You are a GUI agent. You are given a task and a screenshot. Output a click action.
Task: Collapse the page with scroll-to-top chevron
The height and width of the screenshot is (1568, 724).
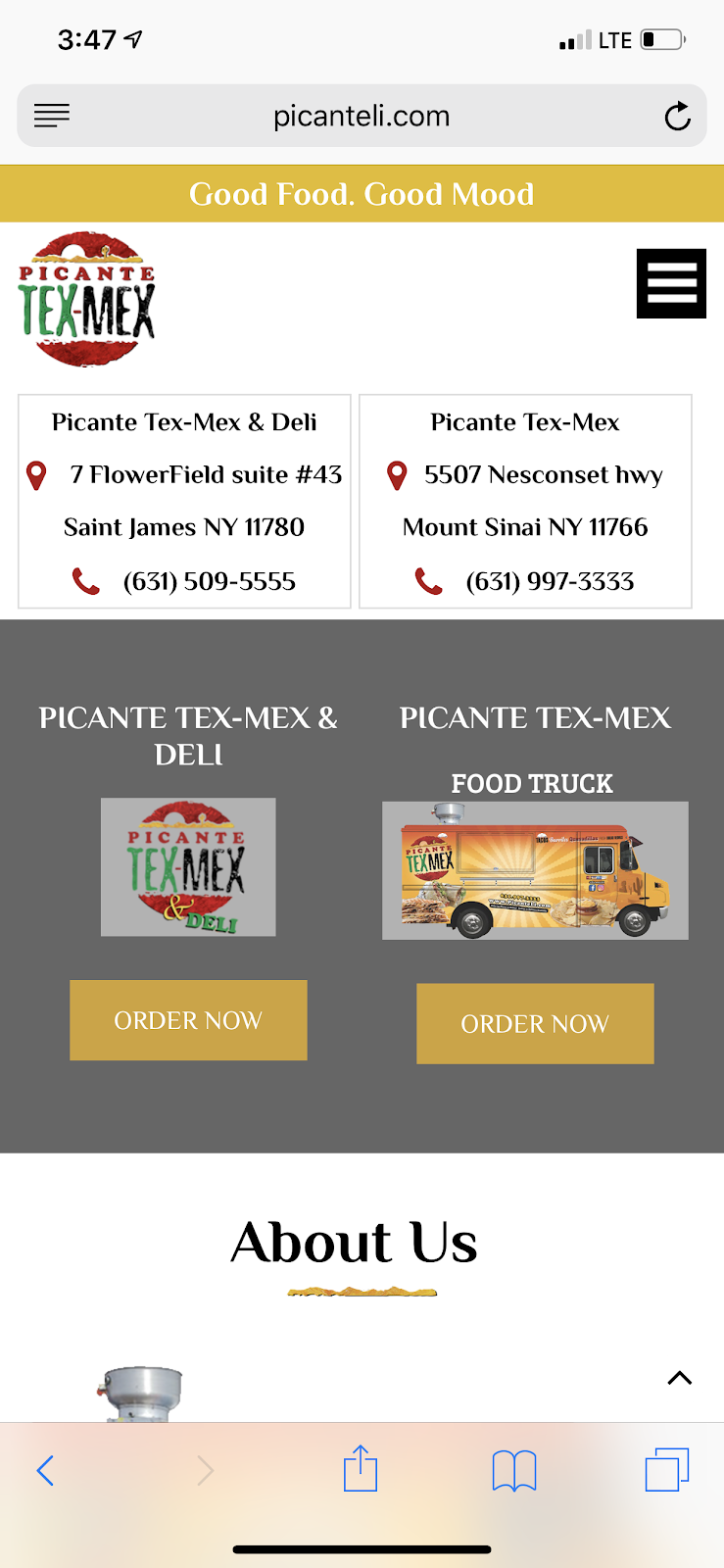[x=679, y=1377]
